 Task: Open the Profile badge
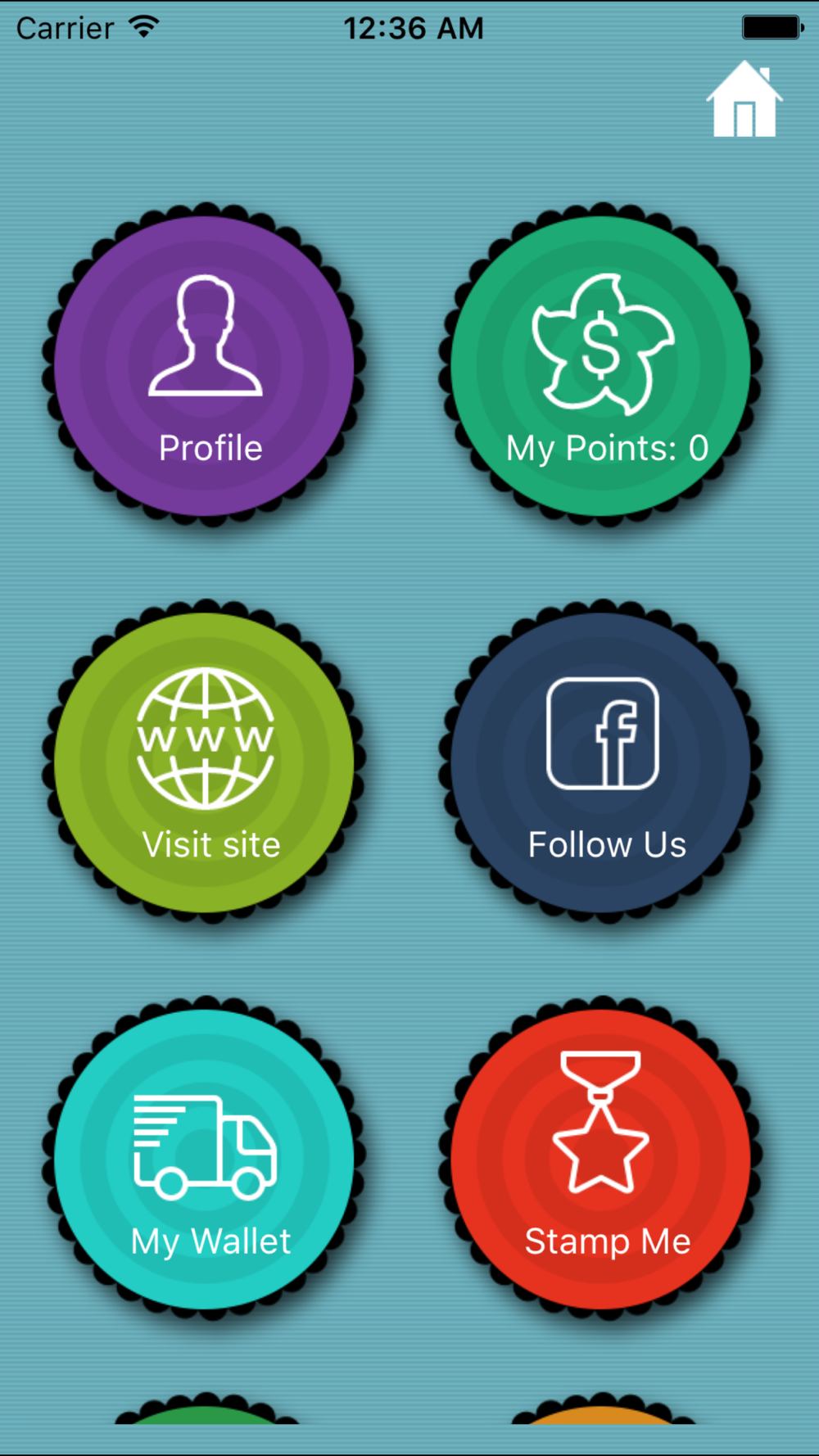(205, 365)
